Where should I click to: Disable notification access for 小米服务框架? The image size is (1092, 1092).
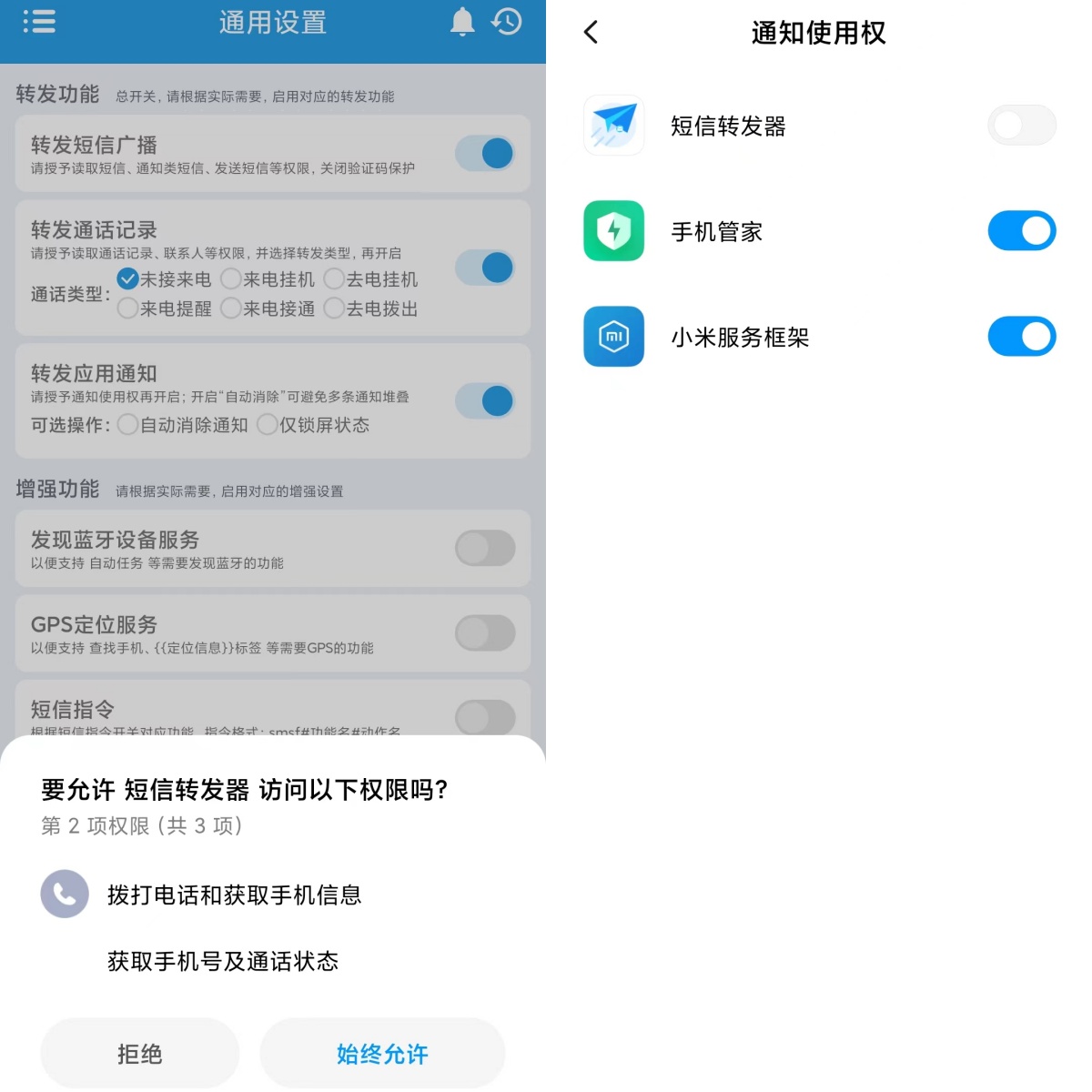point(1021,337)
